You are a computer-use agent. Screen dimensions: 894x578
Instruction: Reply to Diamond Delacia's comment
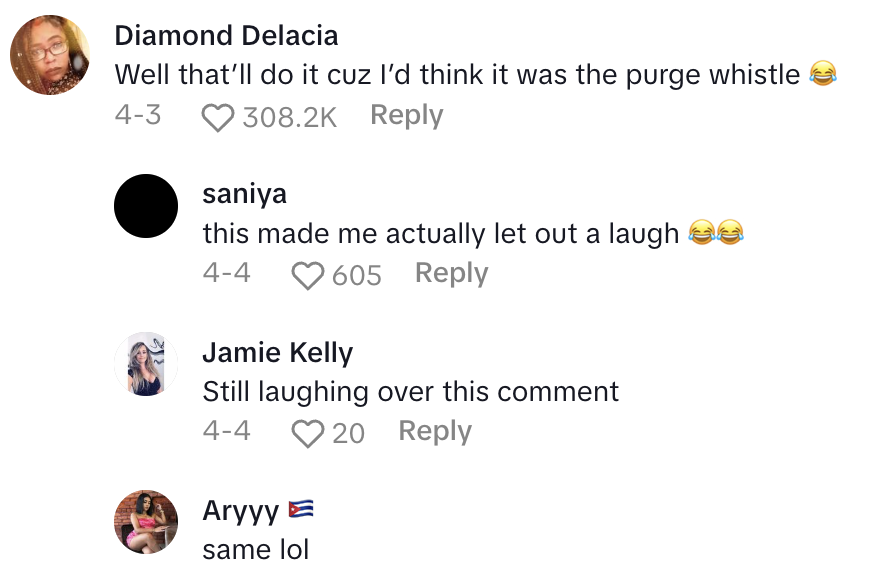[x=406, y=115]
